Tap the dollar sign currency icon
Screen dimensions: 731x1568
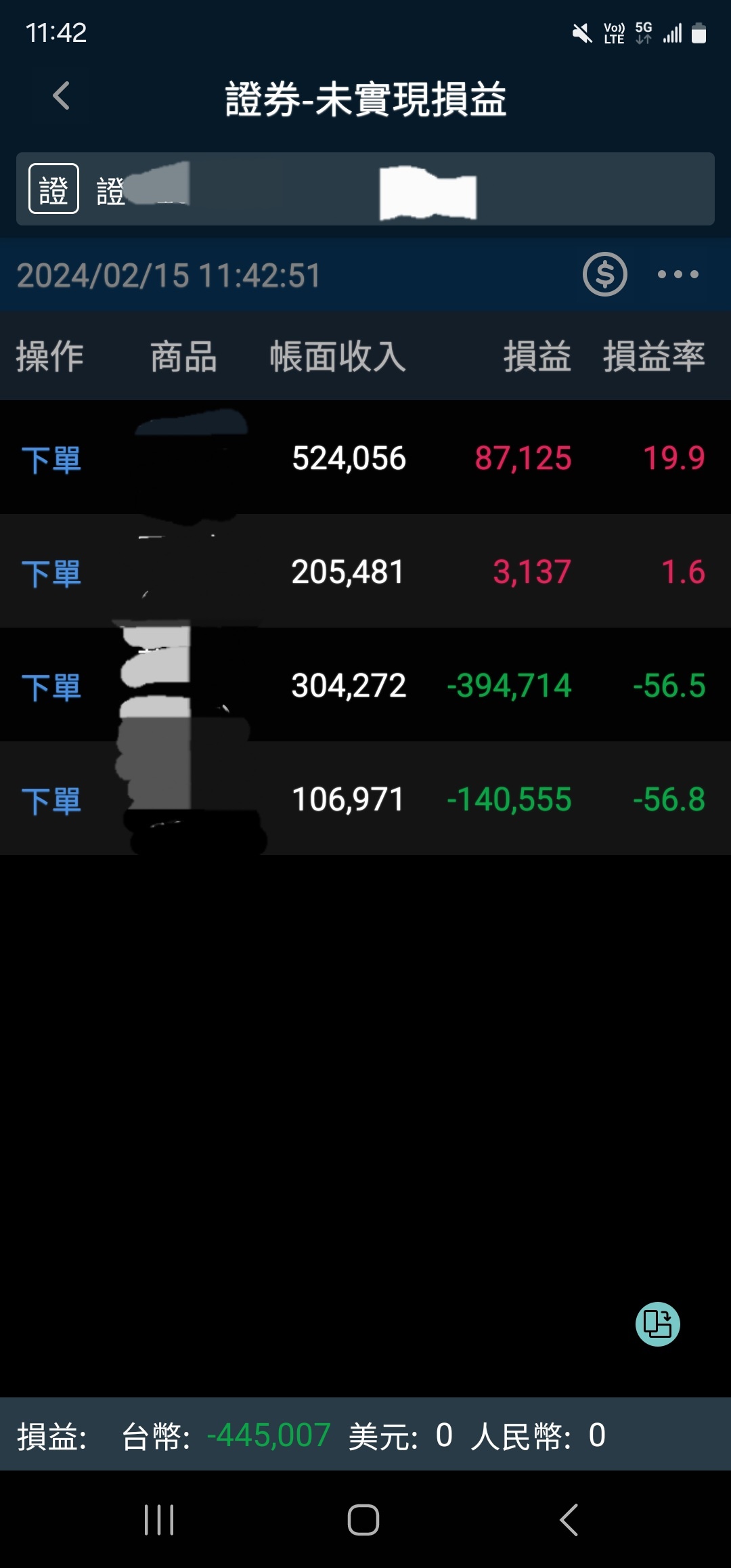point(604,274)
